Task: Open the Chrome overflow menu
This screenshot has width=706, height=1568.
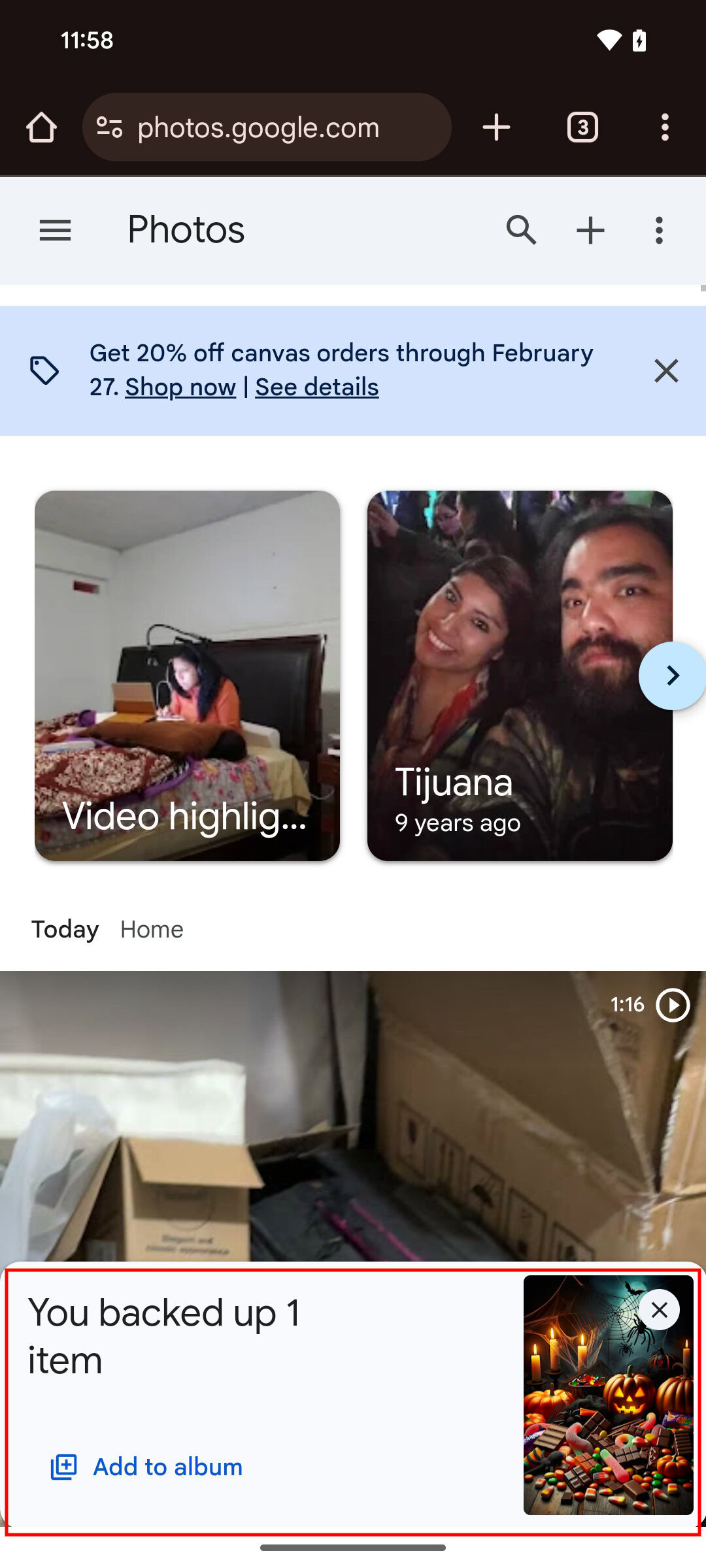Action: coord(665,127)
